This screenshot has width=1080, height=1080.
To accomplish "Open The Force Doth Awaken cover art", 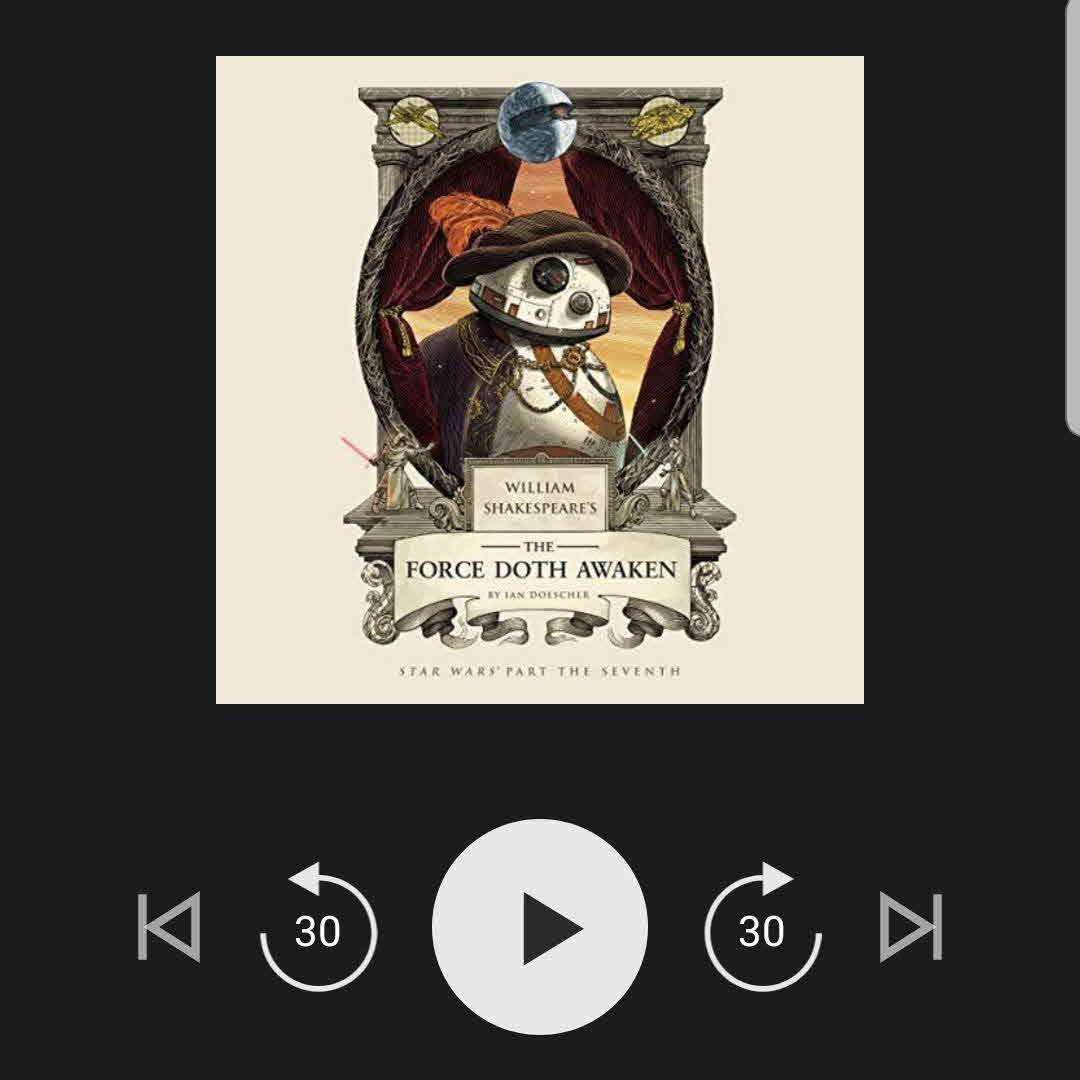I will (x=540, y=380).
